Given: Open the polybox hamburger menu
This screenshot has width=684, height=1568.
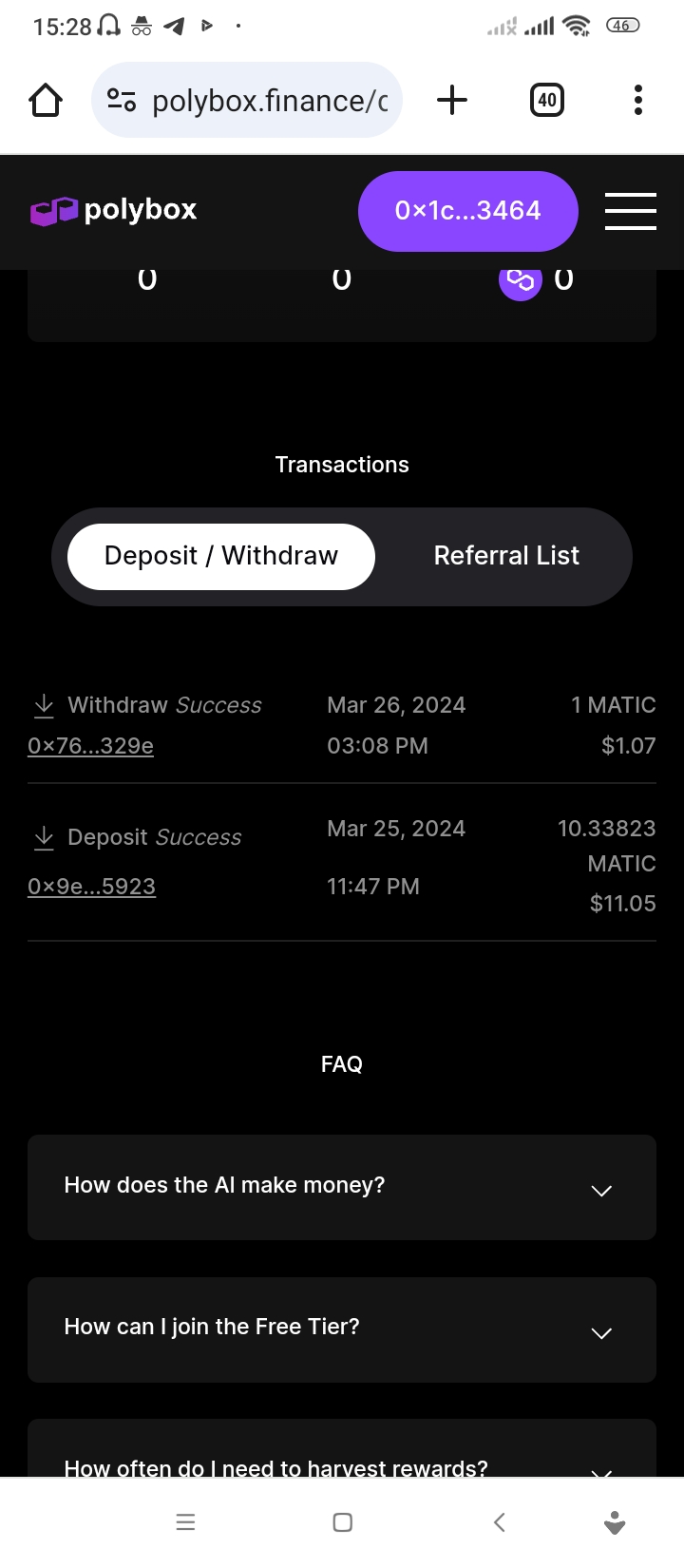Looking at the screenshot, I should (630, 211).
